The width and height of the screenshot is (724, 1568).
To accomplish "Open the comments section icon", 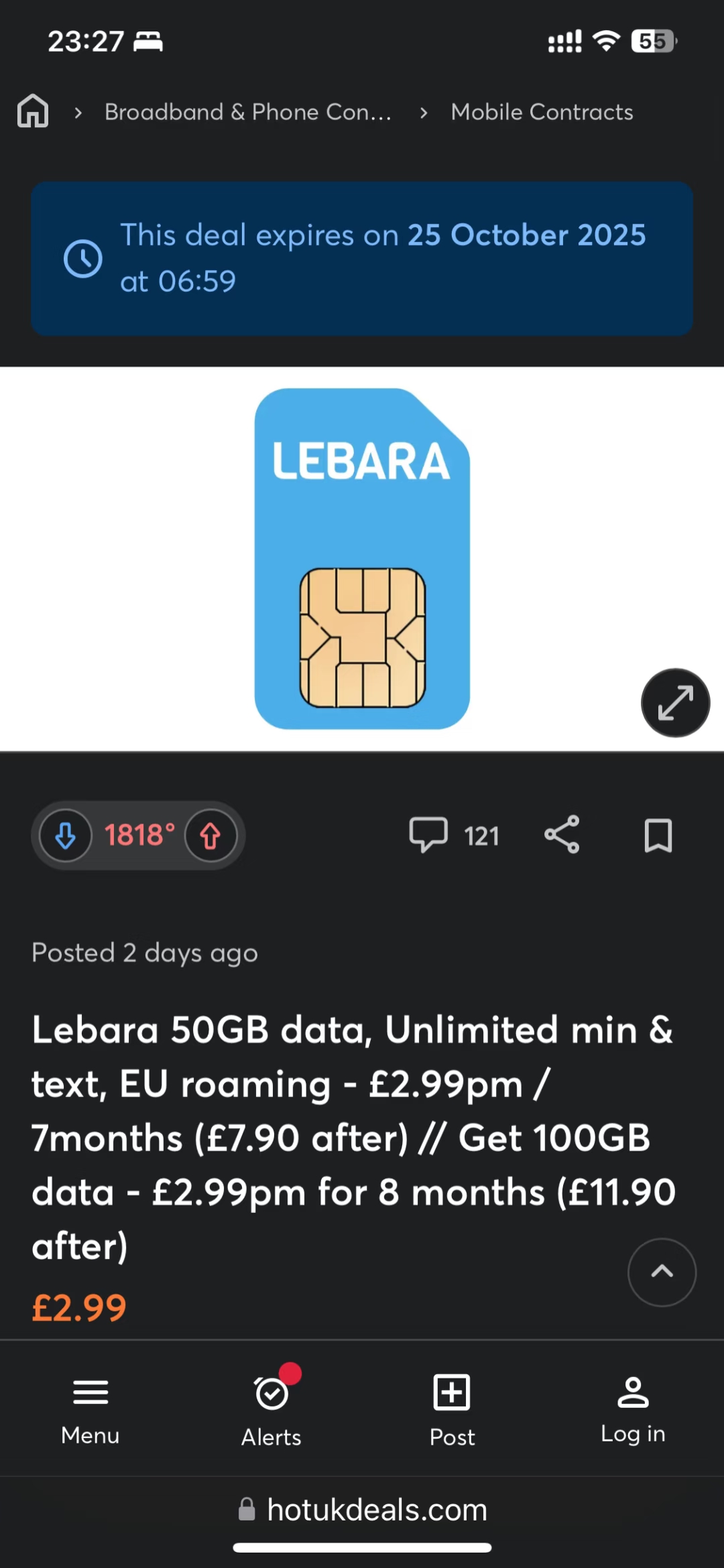I will pyautogui.click(x=429, y=834).
